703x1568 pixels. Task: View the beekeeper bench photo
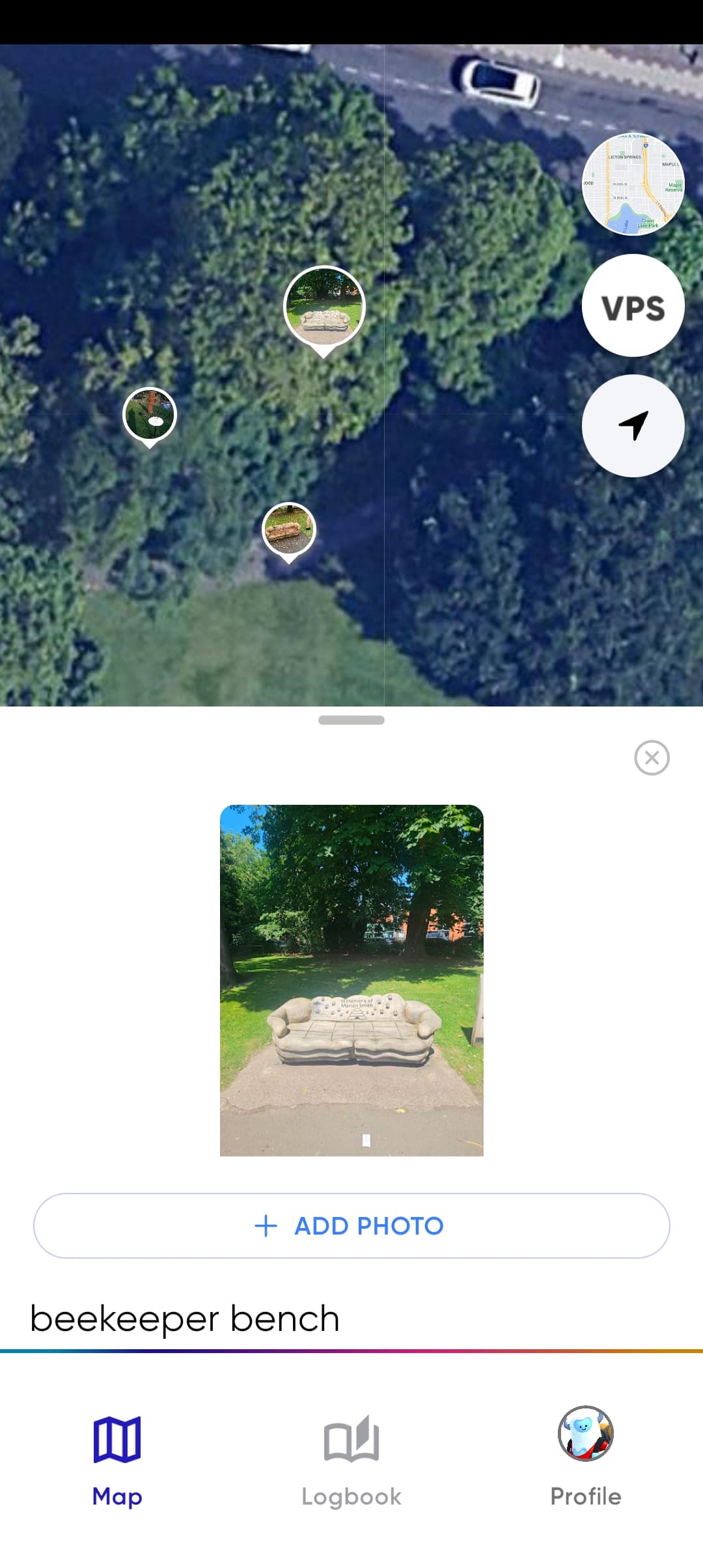tap(351, 980)
